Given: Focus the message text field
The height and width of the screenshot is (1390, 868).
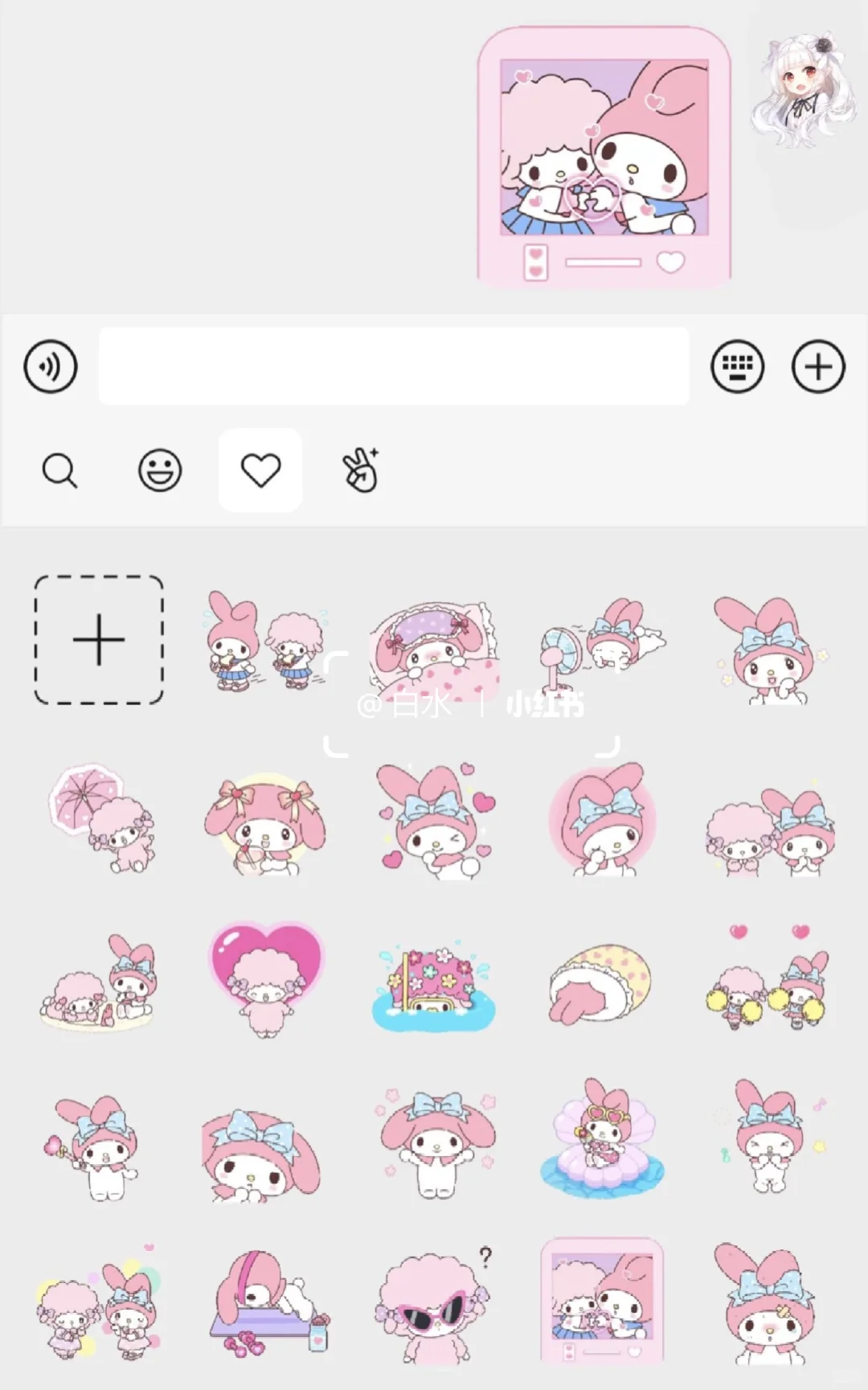Looking at the screenshot, I should (394, 367).
